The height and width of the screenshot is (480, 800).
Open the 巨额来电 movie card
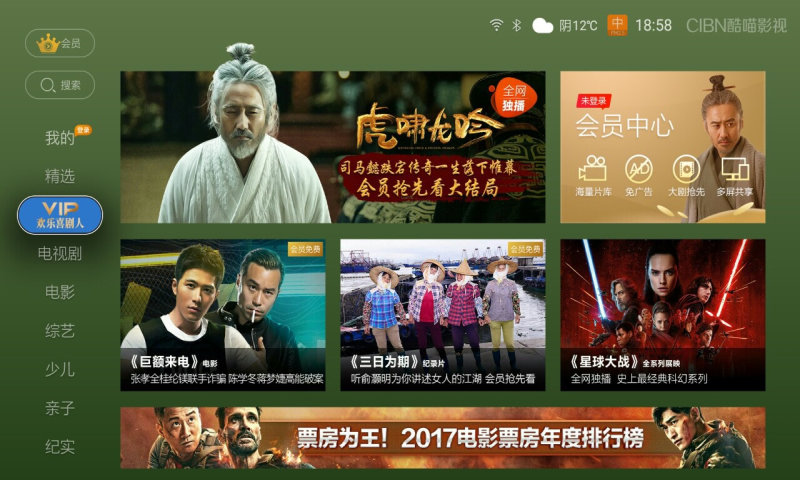(x=223, y=314)
